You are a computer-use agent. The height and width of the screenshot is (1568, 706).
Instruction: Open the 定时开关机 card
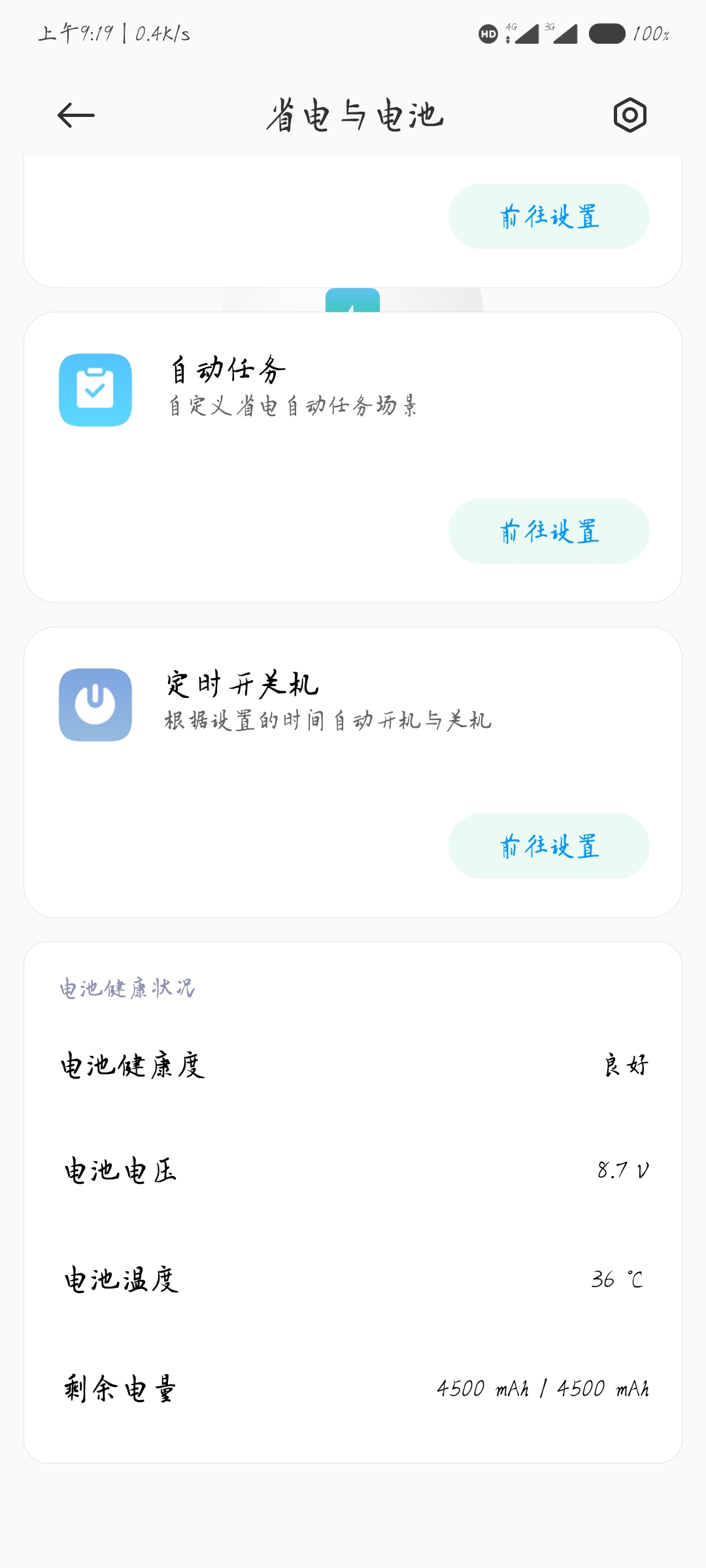[x=353, y=772]
